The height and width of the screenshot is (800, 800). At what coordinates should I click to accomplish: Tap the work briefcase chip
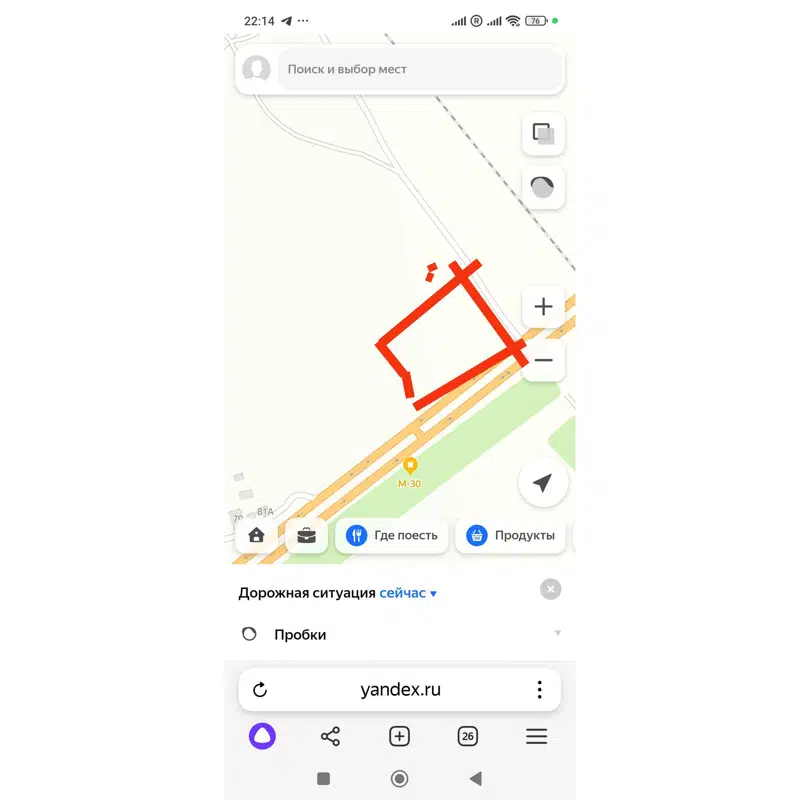(x=306, y=535)
